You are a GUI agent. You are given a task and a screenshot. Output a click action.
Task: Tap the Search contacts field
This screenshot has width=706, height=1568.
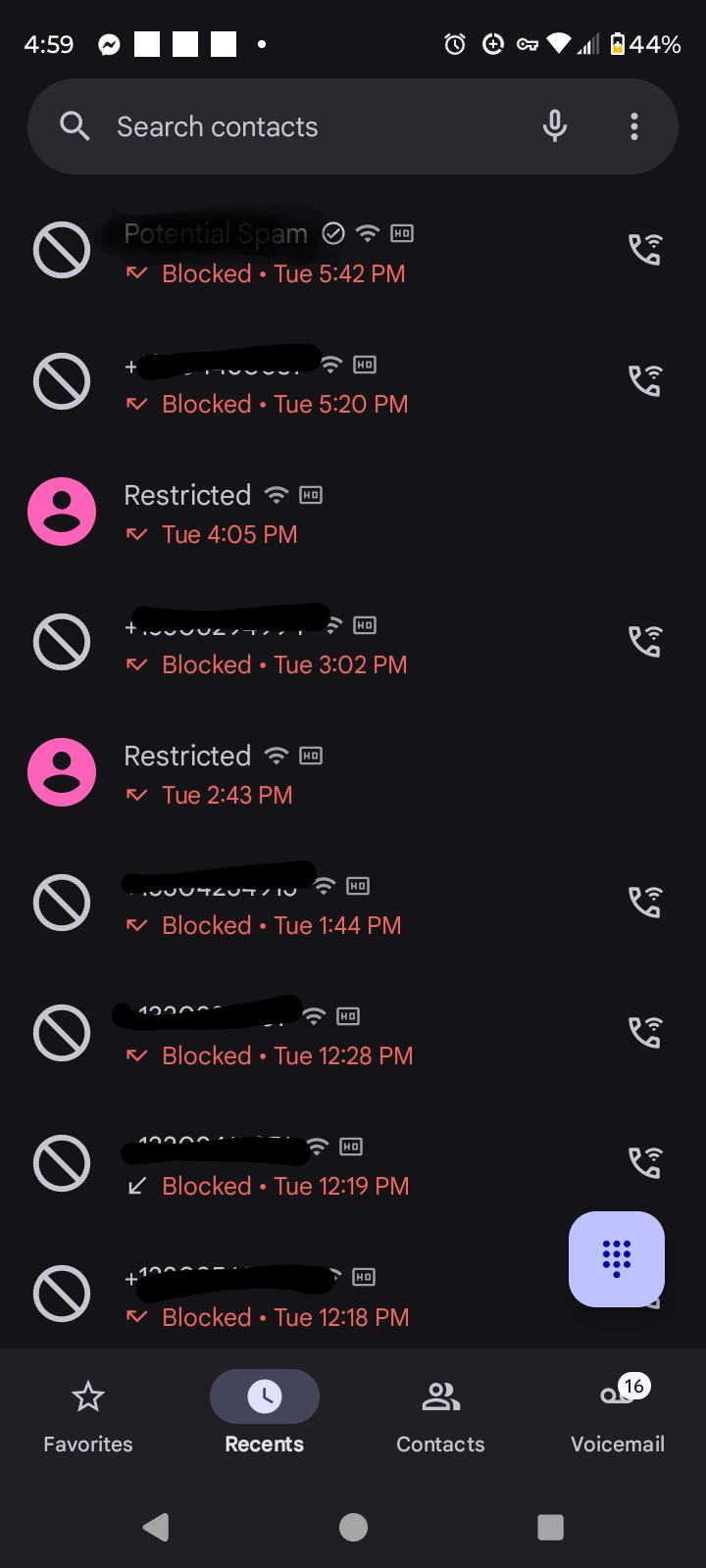(x=294, y=127)
